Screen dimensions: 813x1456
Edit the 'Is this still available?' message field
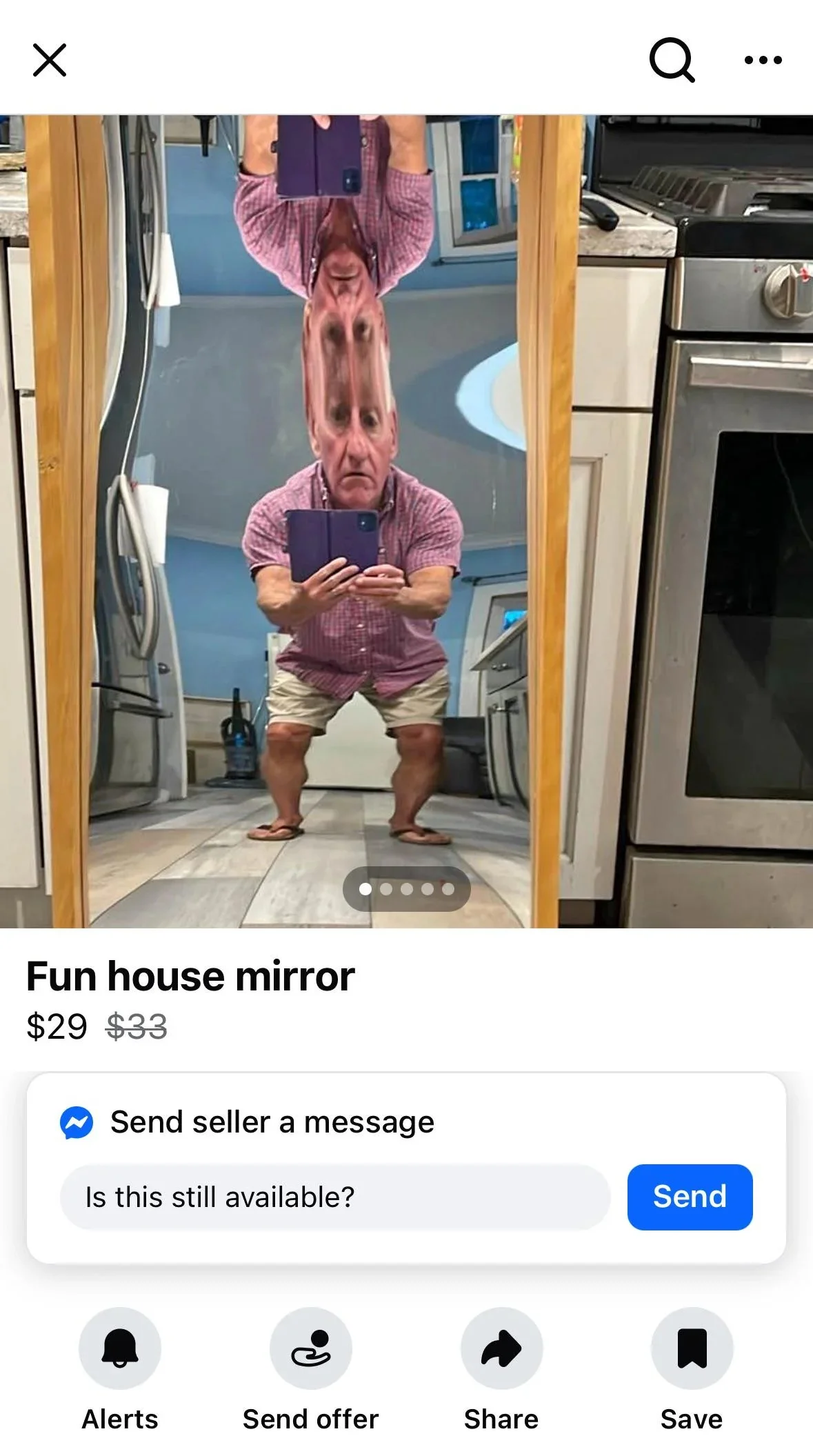pos(335,1197)
